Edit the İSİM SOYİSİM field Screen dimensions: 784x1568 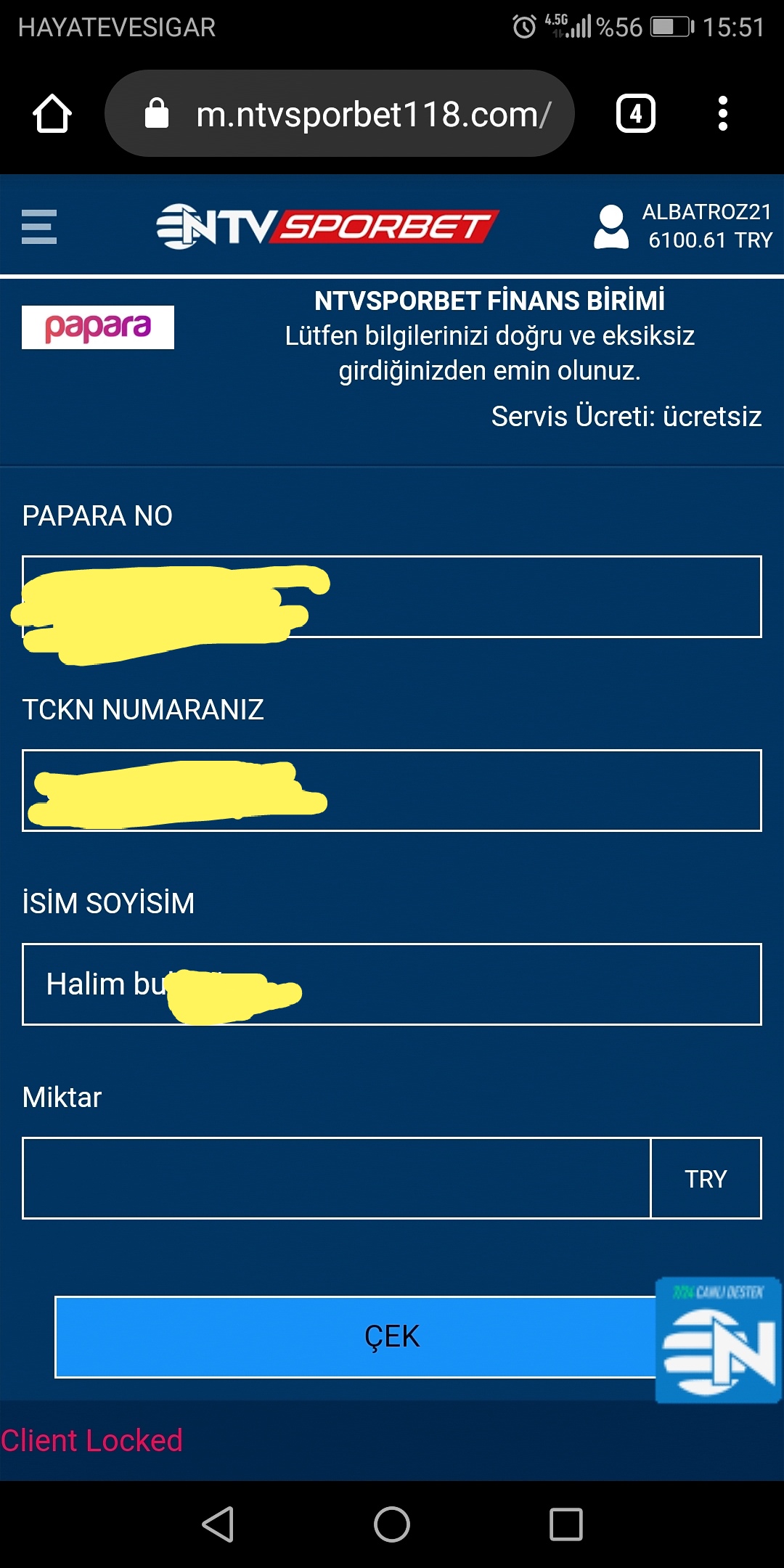392,984
